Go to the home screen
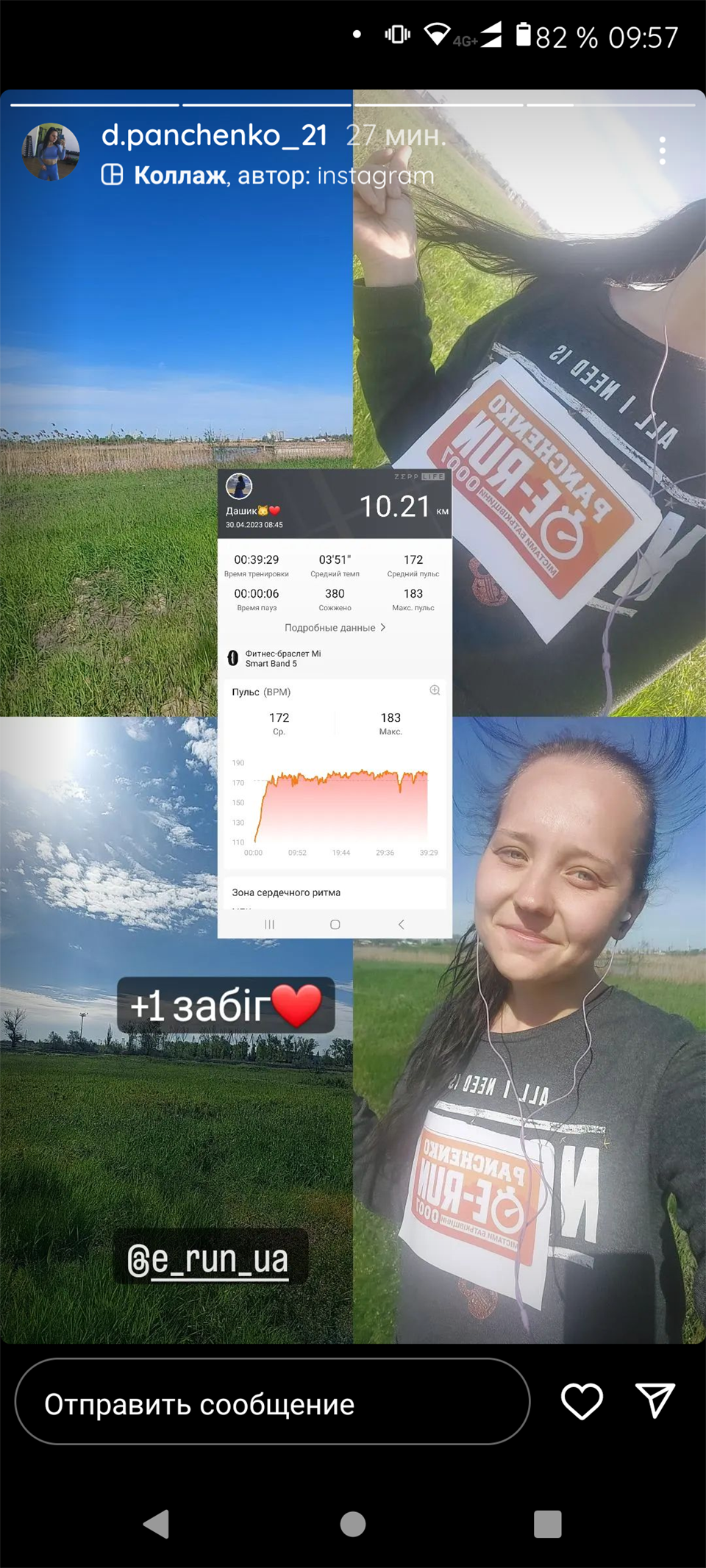 point(353,1524)
